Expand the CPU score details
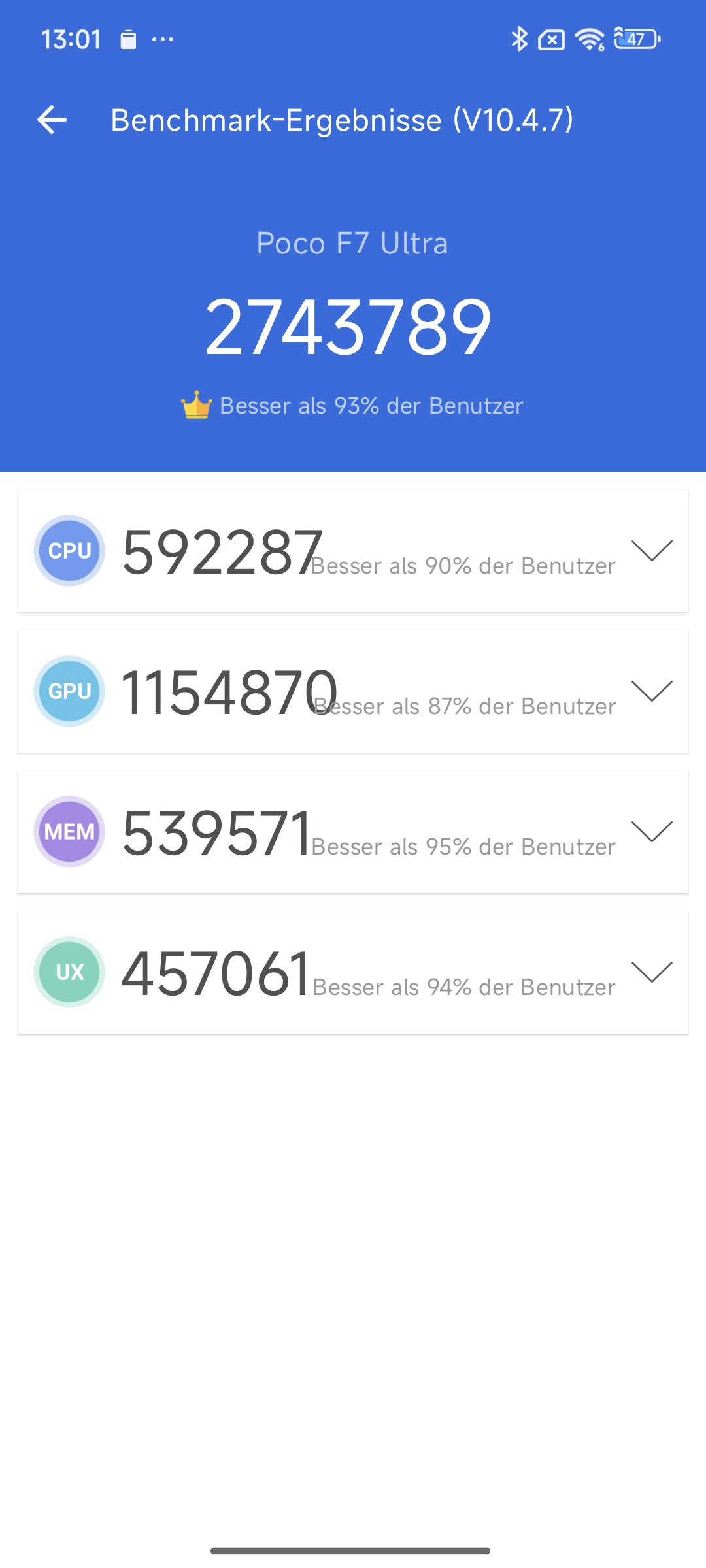The height and width of the screenshot is (1568, 706). [652, 551]
